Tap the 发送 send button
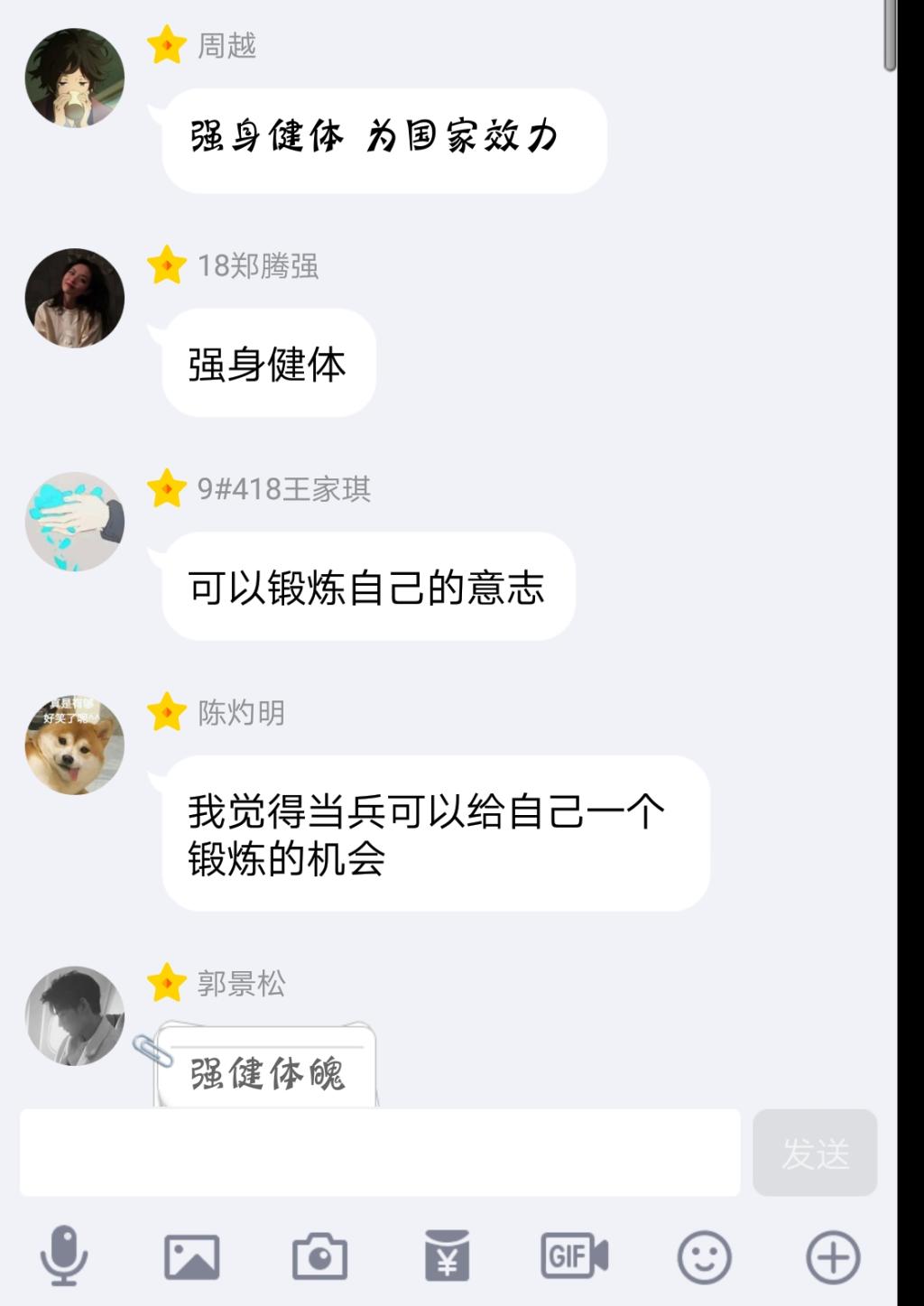924x1306 pixels. tap(815, 1153)
